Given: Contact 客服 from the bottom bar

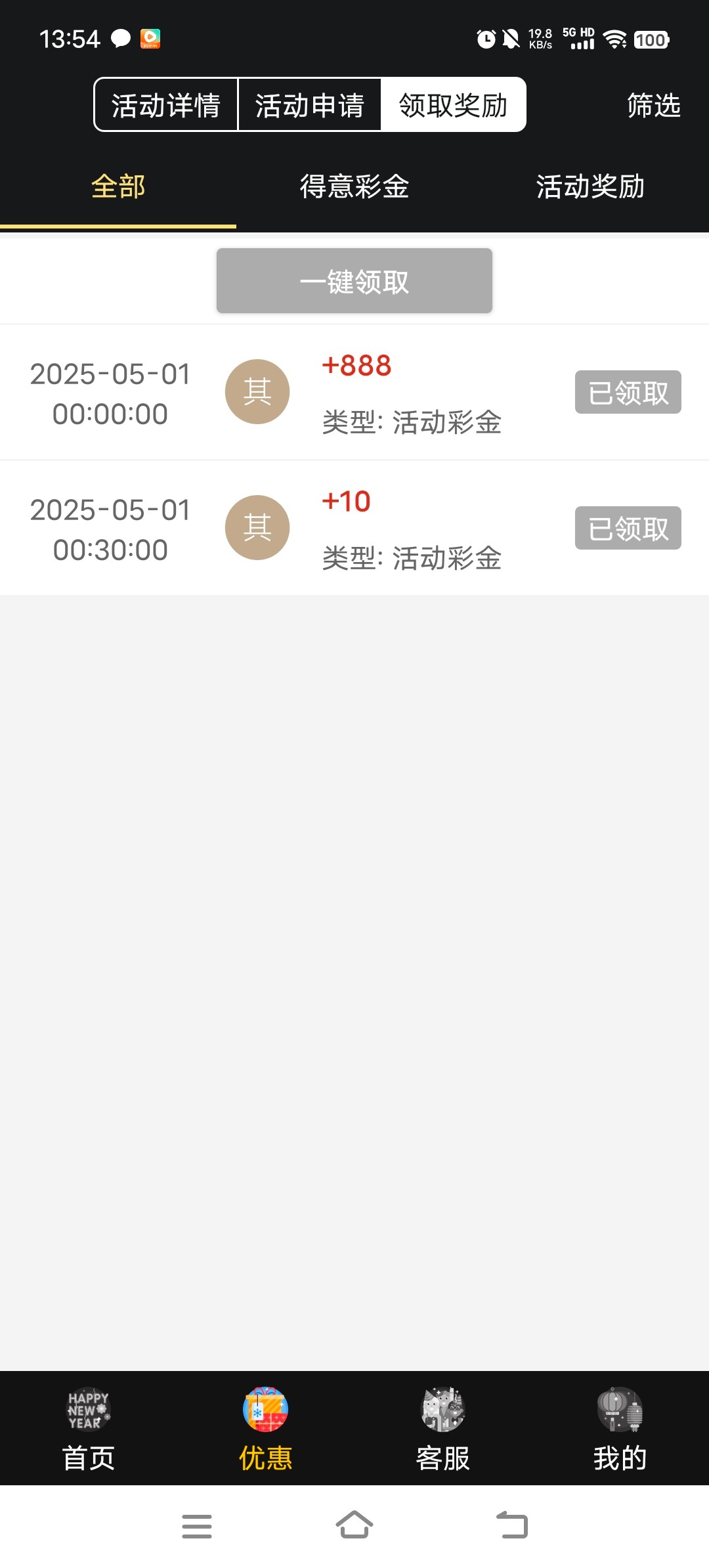Looking at the screenshot, I should click(x=443, y=1428).
